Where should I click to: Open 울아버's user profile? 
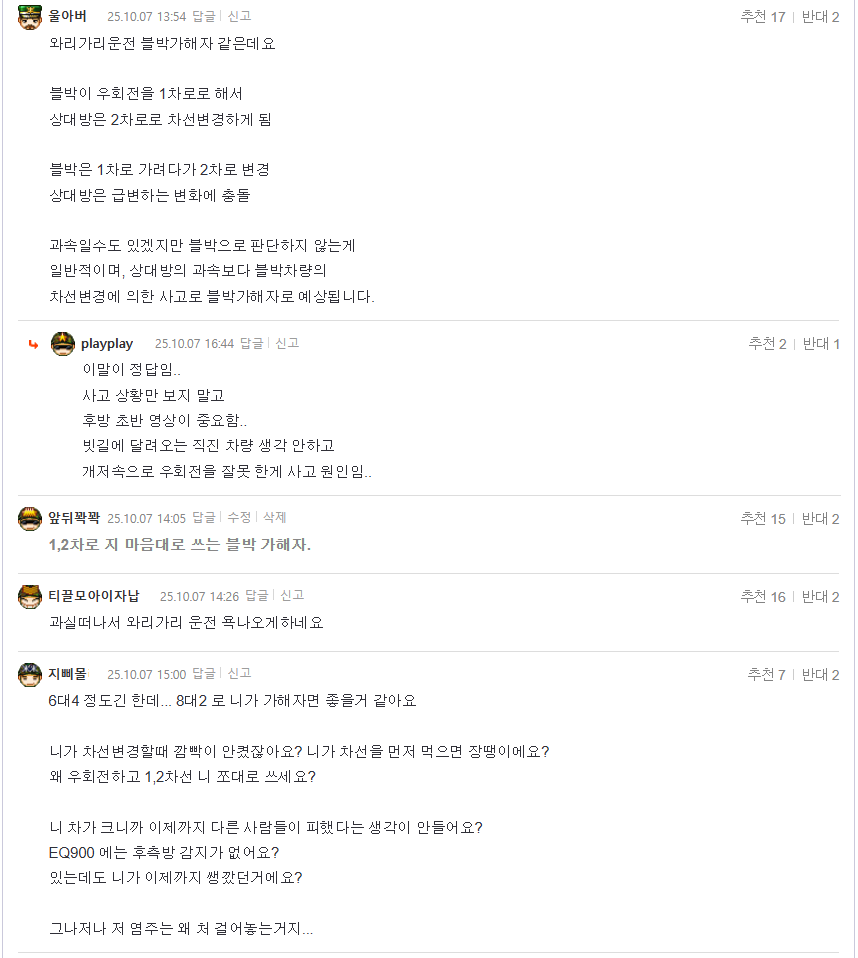click(67, 16)
